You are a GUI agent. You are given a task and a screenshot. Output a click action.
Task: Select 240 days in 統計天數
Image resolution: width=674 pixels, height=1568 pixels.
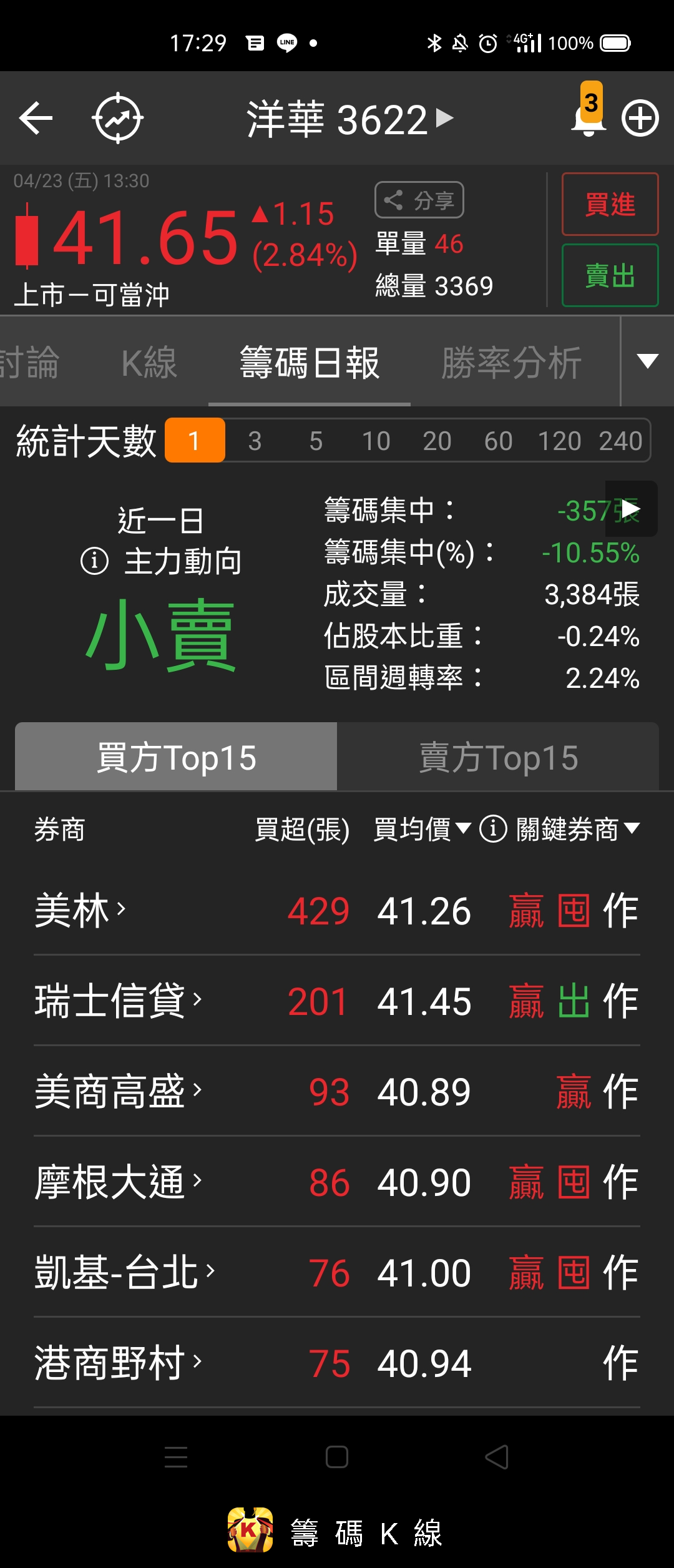pos(620,441)
